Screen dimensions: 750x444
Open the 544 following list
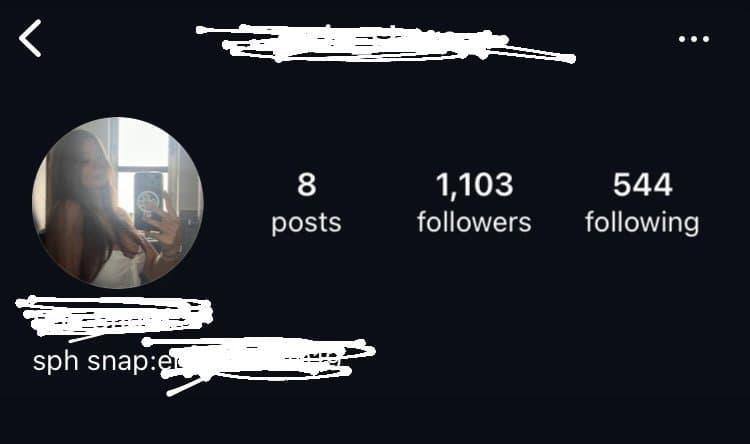642,202
